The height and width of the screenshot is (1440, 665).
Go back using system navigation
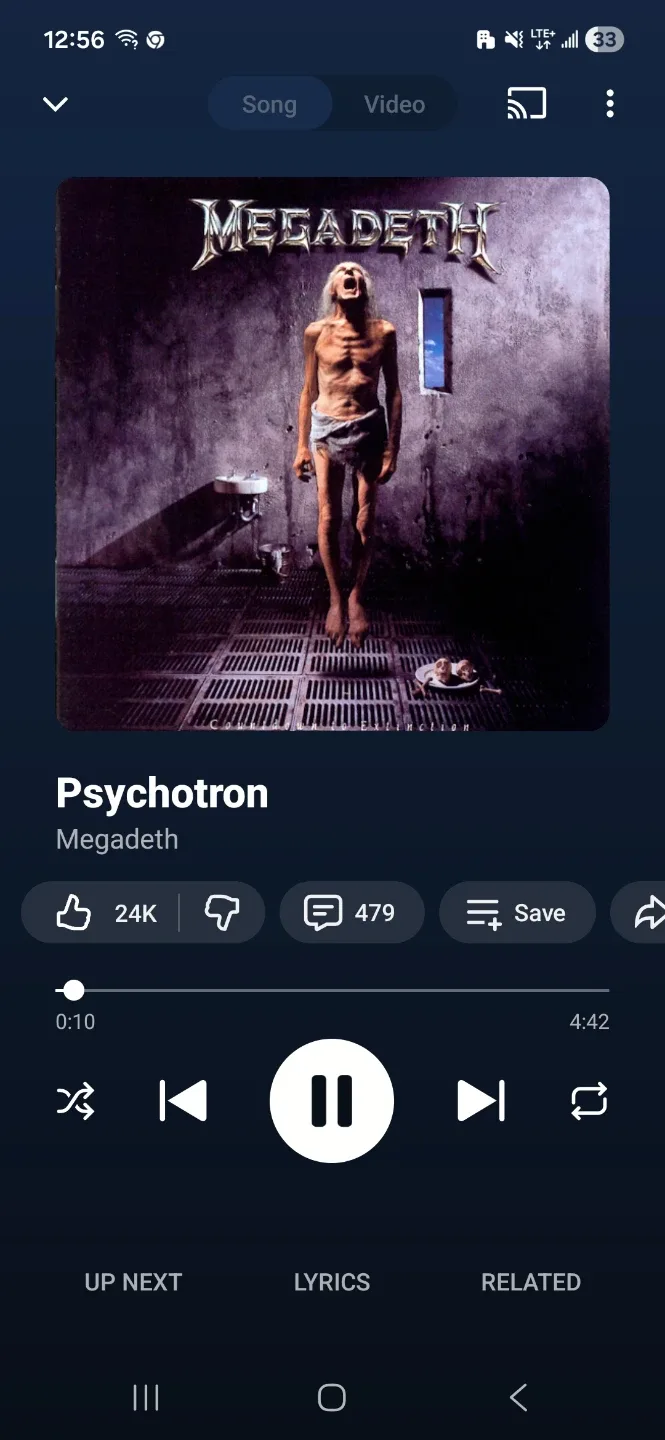(x=517, y=1397)
